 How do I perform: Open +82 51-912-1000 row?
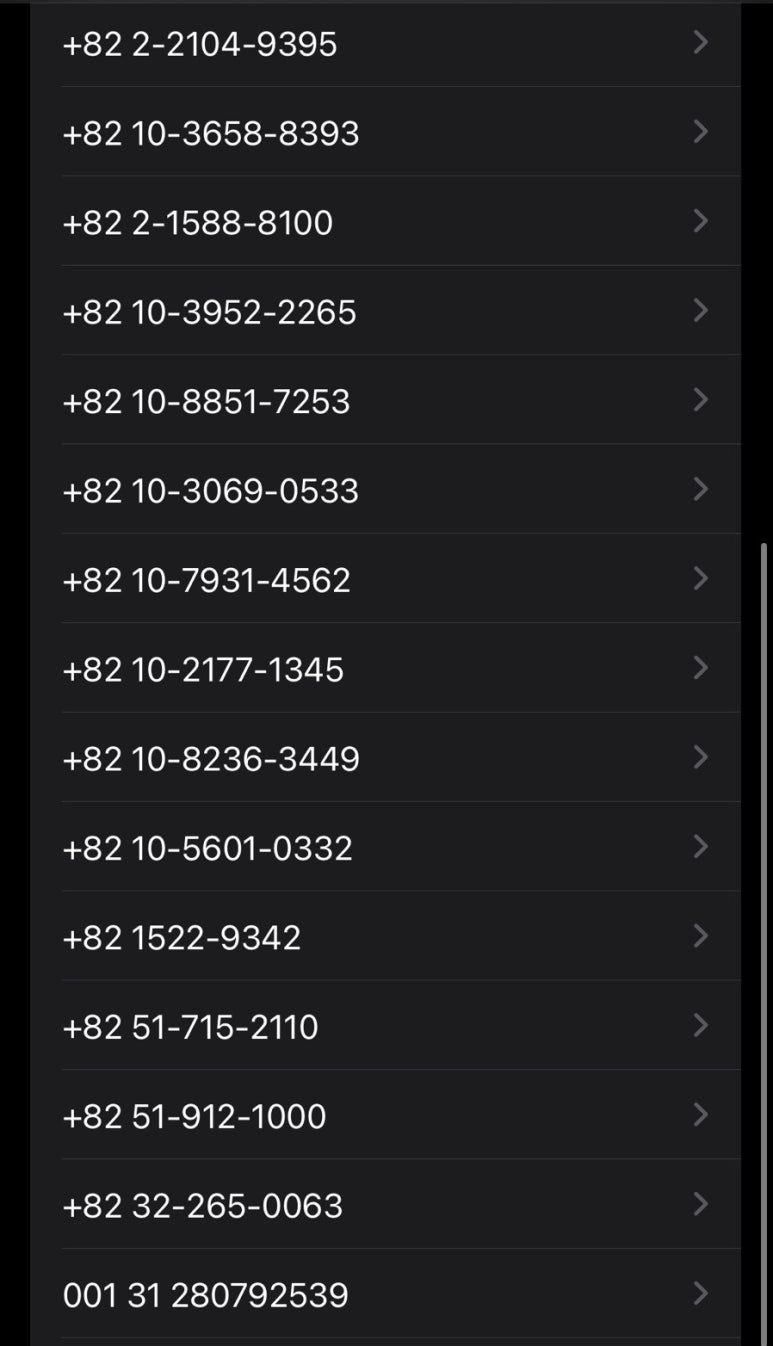click(385, 1115)
